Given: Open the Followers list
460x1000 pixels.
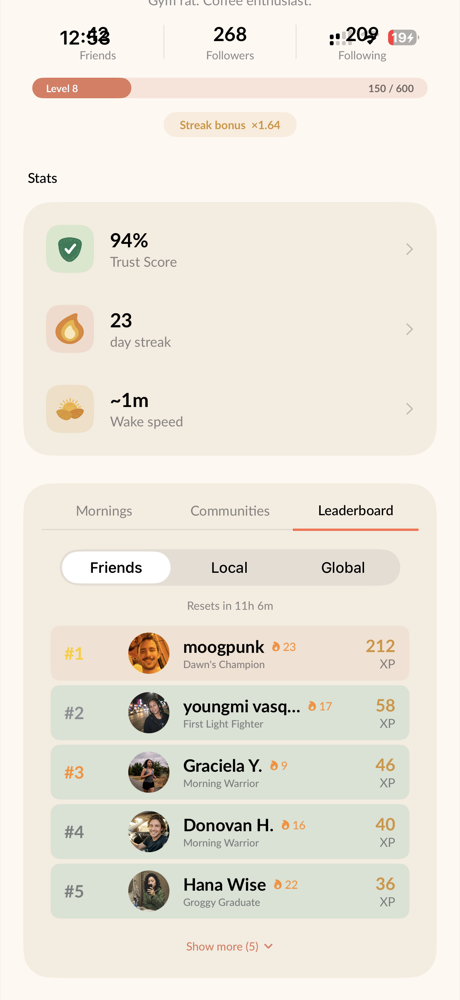Looking at the screenshot, I should [230, 42].
